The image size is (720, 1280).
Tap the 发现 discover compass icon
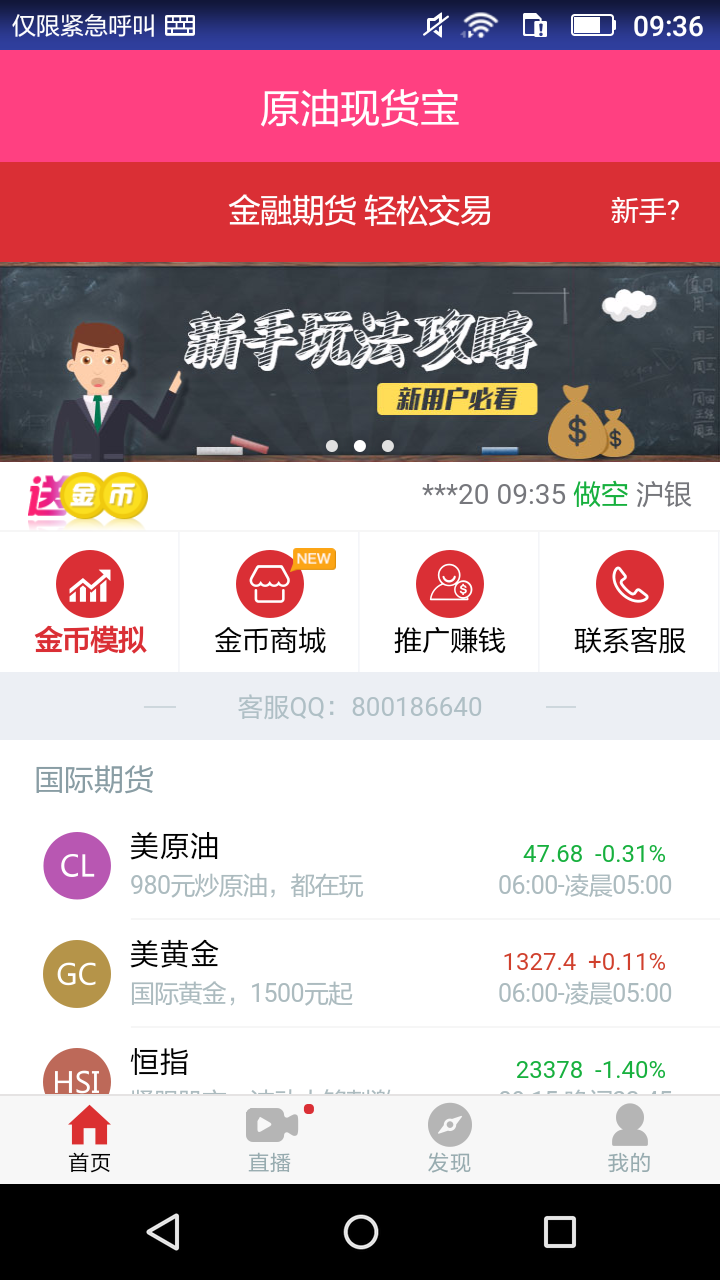coord(449,1124)
